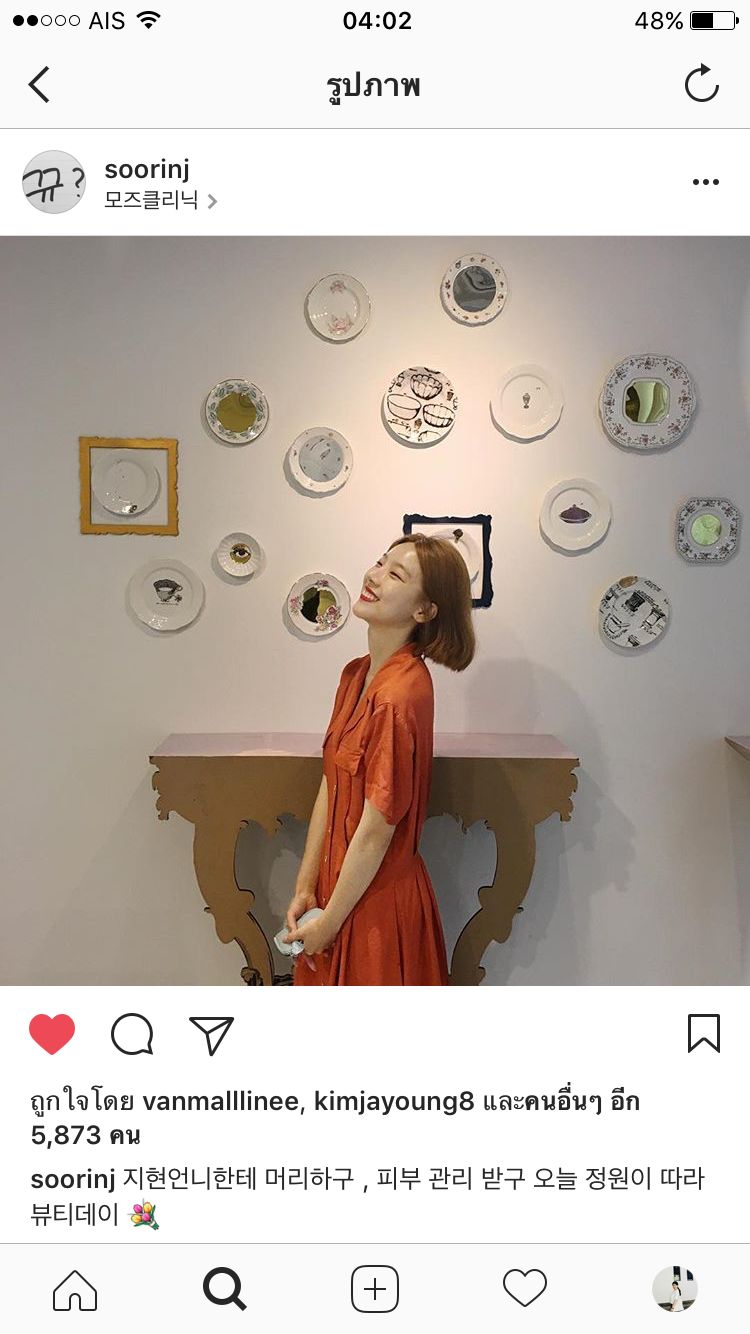Unlike the post with the red heart
This screenshot has height=1334, width=750.
(52, 1034)
